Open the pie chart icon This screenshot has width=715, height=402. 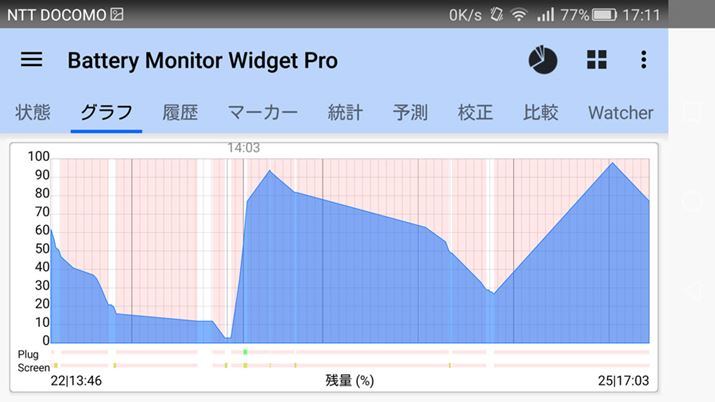pyautogui.click(x=543, y=60)
